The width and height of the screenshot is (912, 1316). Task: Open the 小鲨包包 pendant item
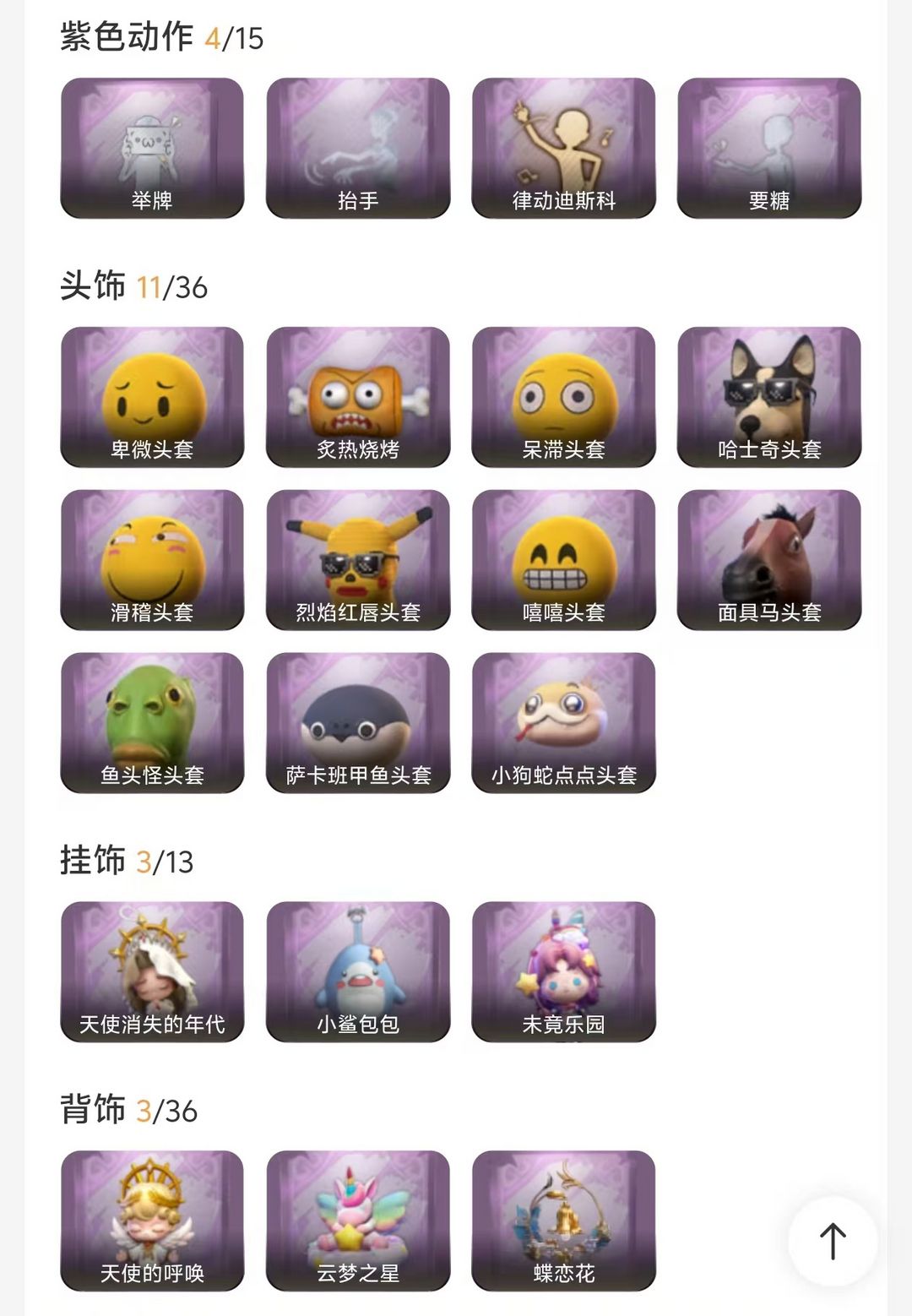358,971
